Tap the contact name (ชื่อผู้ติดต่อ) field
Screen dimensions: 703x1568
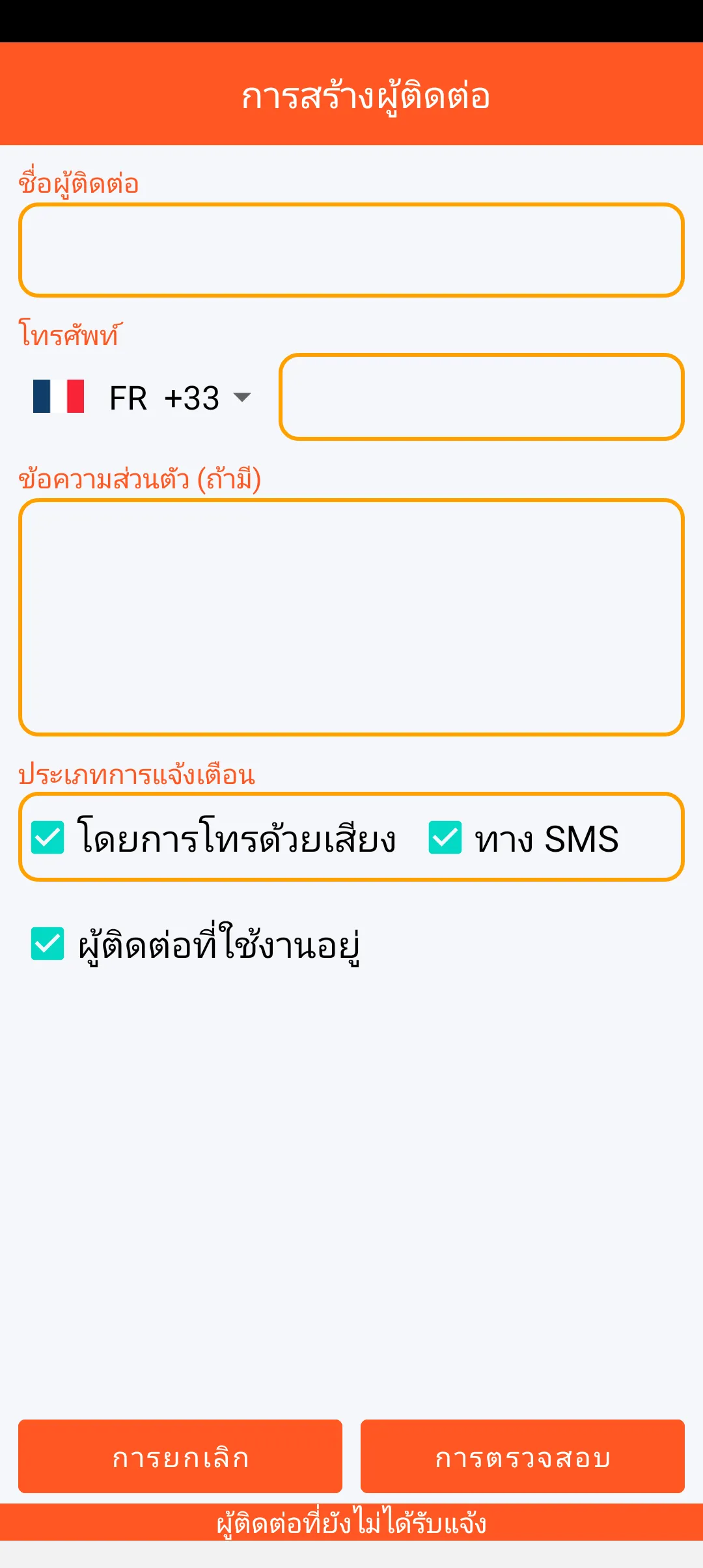[x=351, y=250]
